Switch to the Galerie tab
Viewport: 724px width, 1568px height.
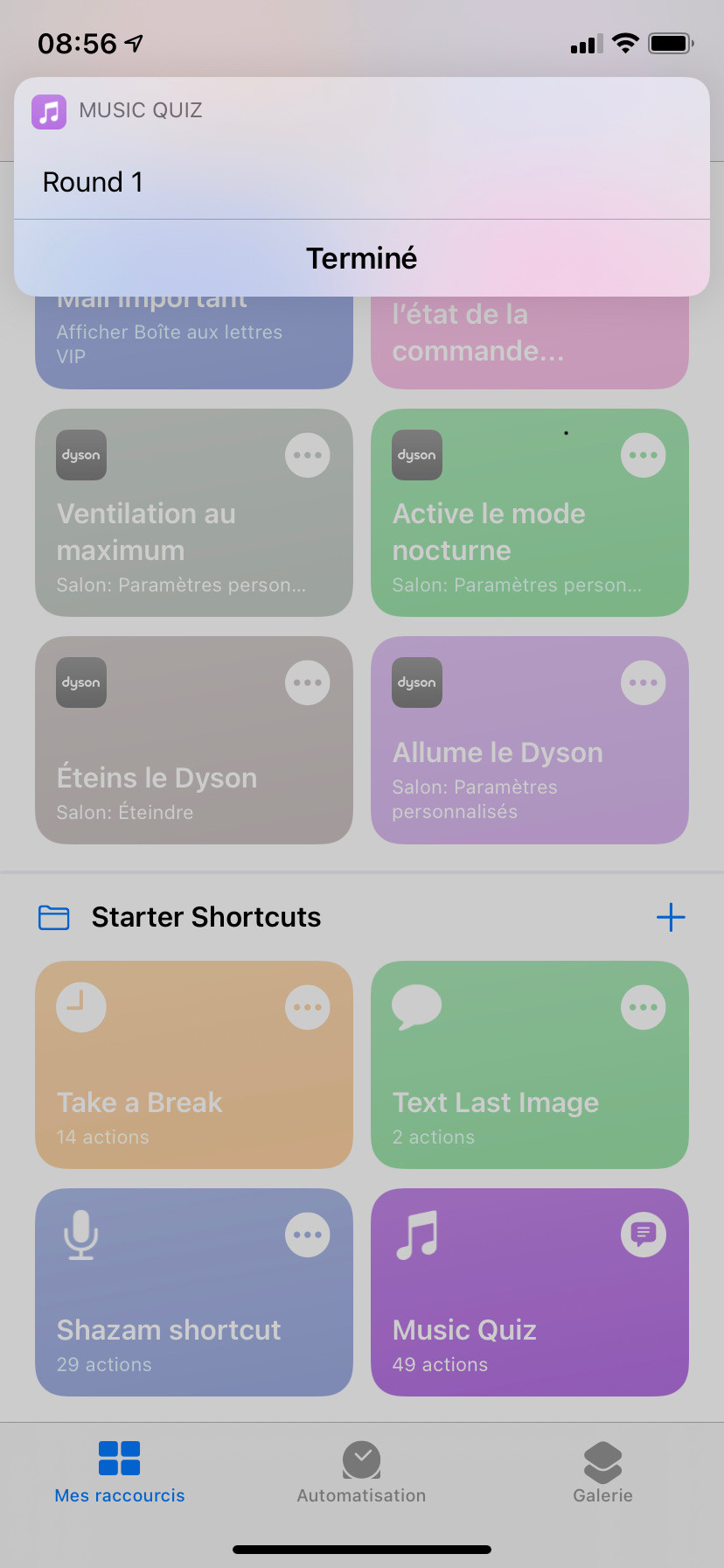point(603,1473)
